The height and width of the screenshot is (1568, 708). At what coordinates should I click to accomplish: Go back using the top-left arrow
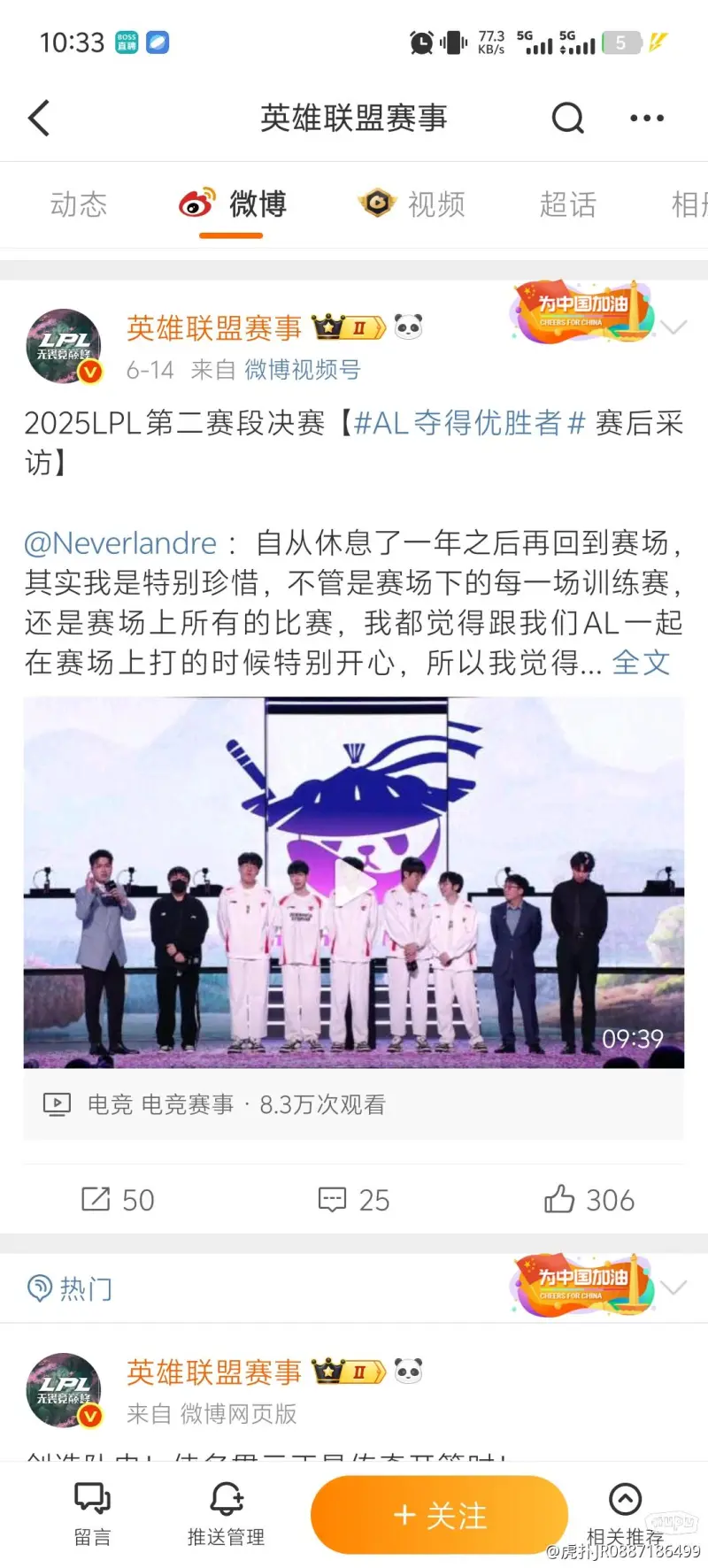(39, 118)
